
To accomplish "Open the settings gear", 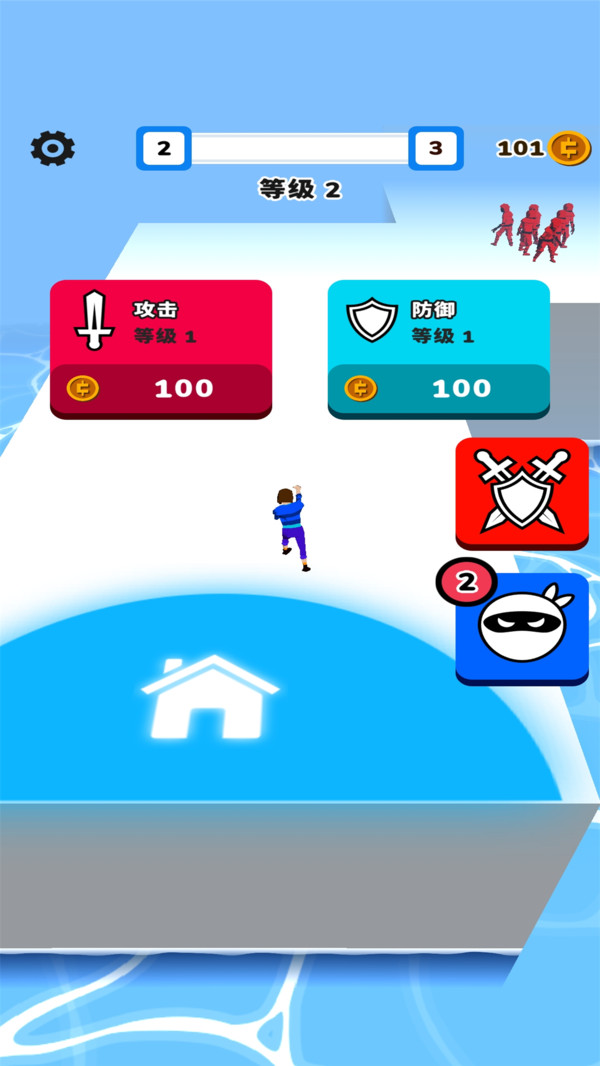I will coord(53,149).
